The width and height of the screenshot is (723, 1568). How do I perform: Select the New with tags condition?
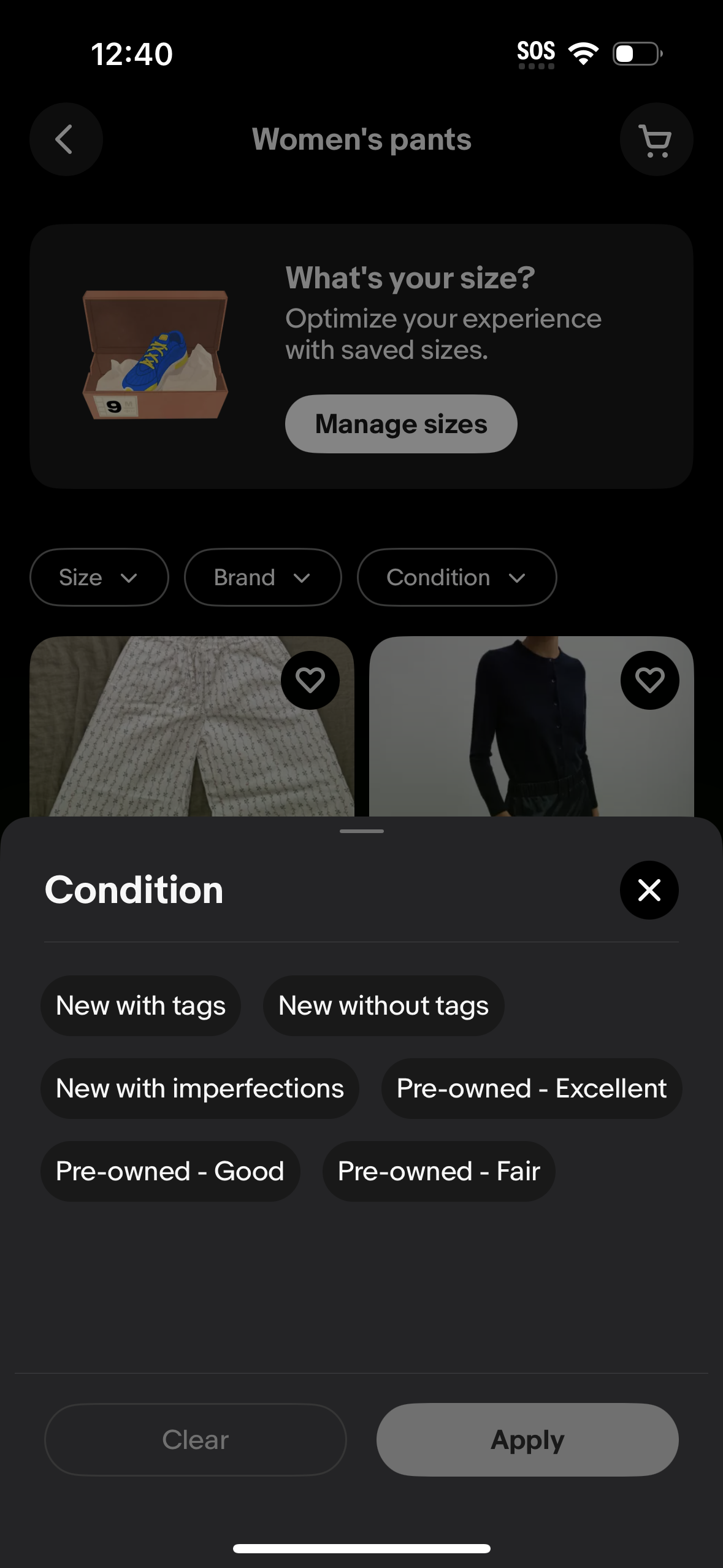tap(140, 1005)
